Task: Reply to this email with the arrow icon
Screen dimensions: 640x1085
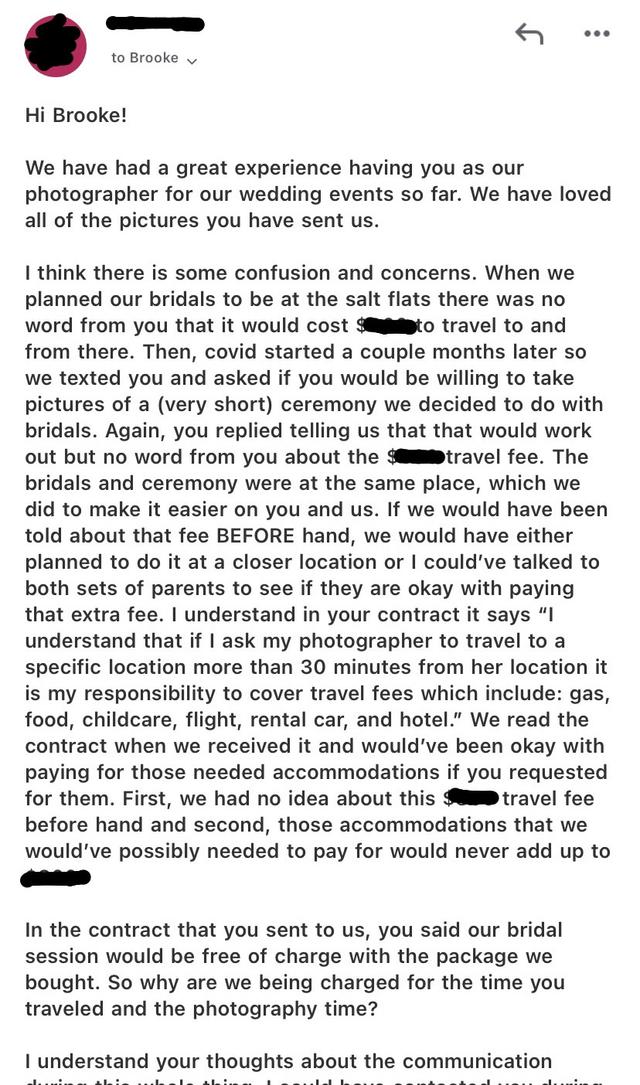Action: tap(529, 33)
